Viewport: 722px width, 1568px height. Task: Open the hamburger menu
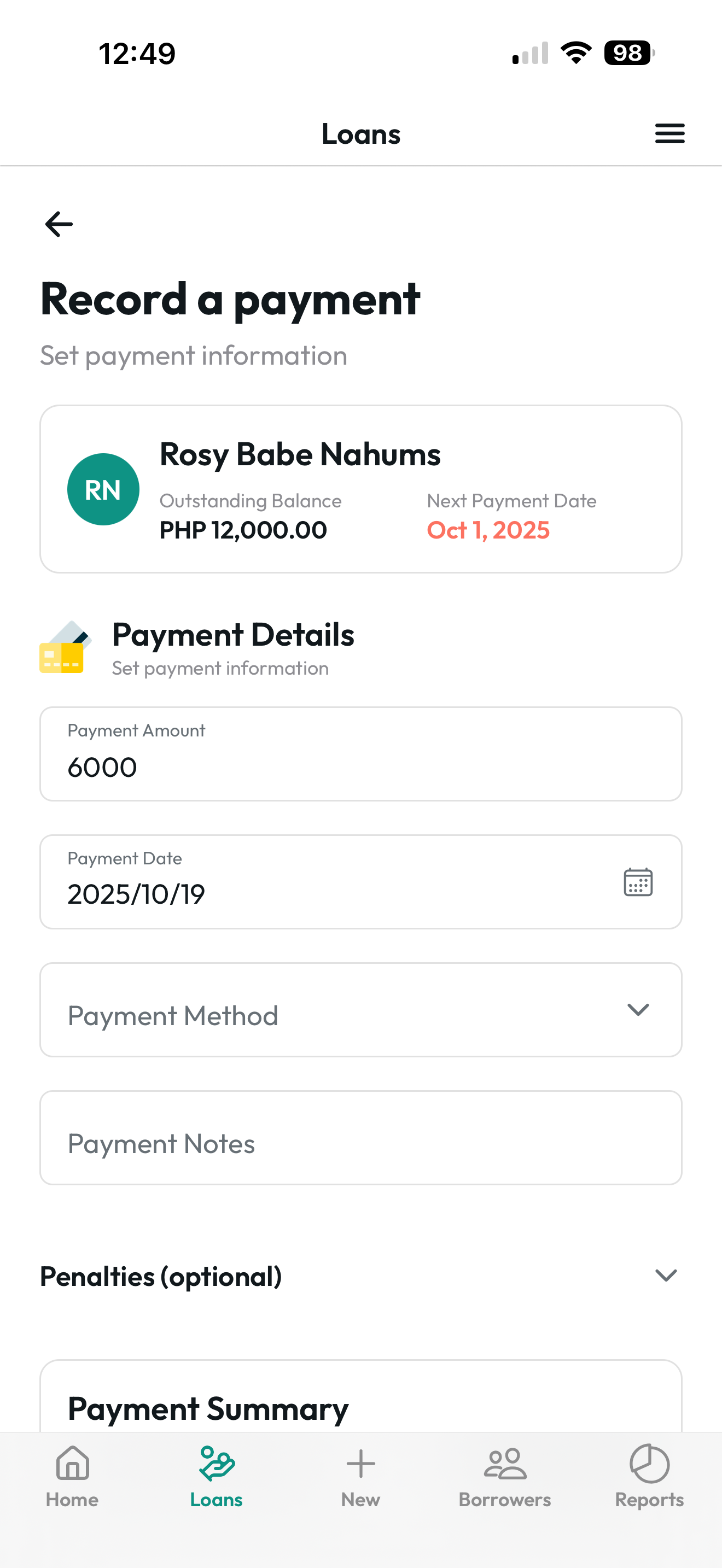(669, 134)
